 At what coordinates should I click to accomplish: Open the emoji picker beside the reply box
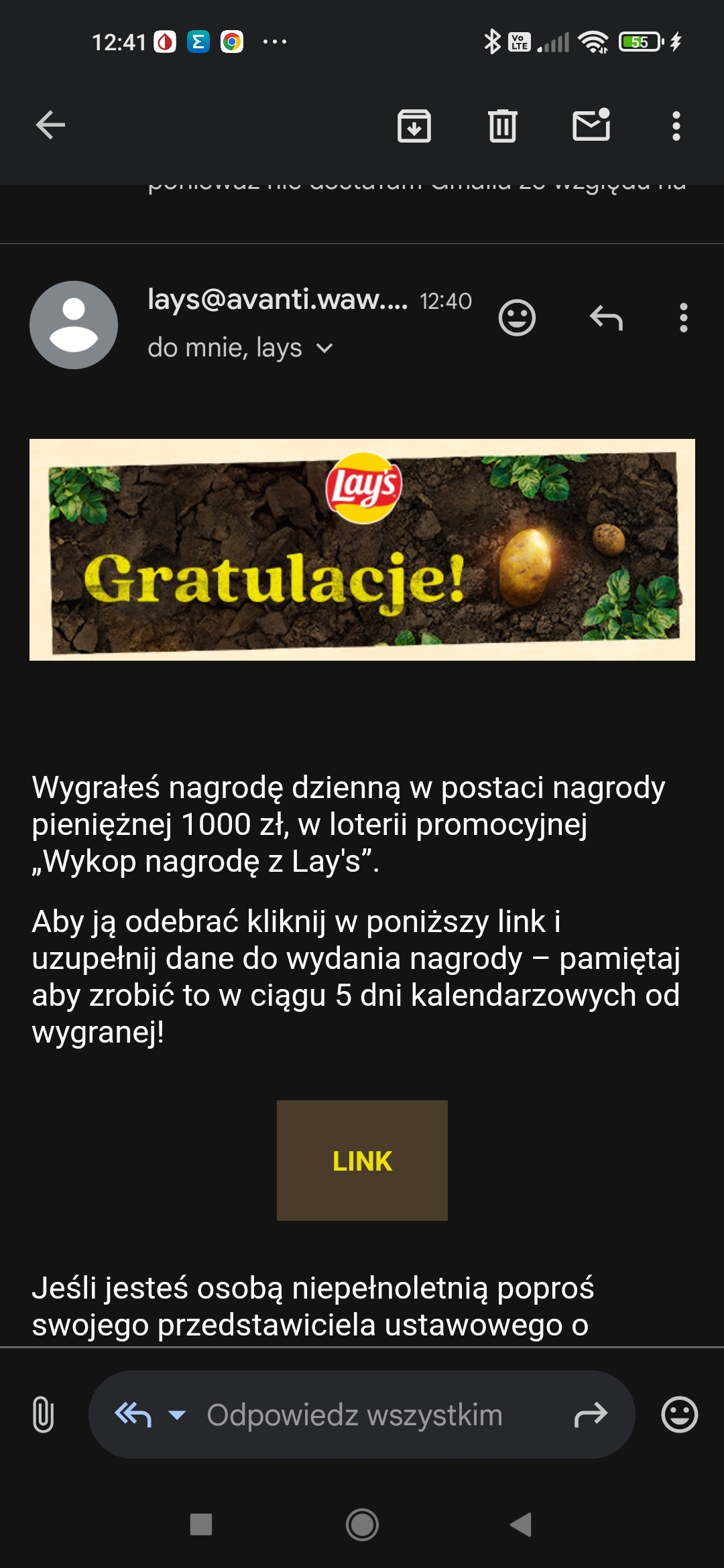coord(679,1415)
